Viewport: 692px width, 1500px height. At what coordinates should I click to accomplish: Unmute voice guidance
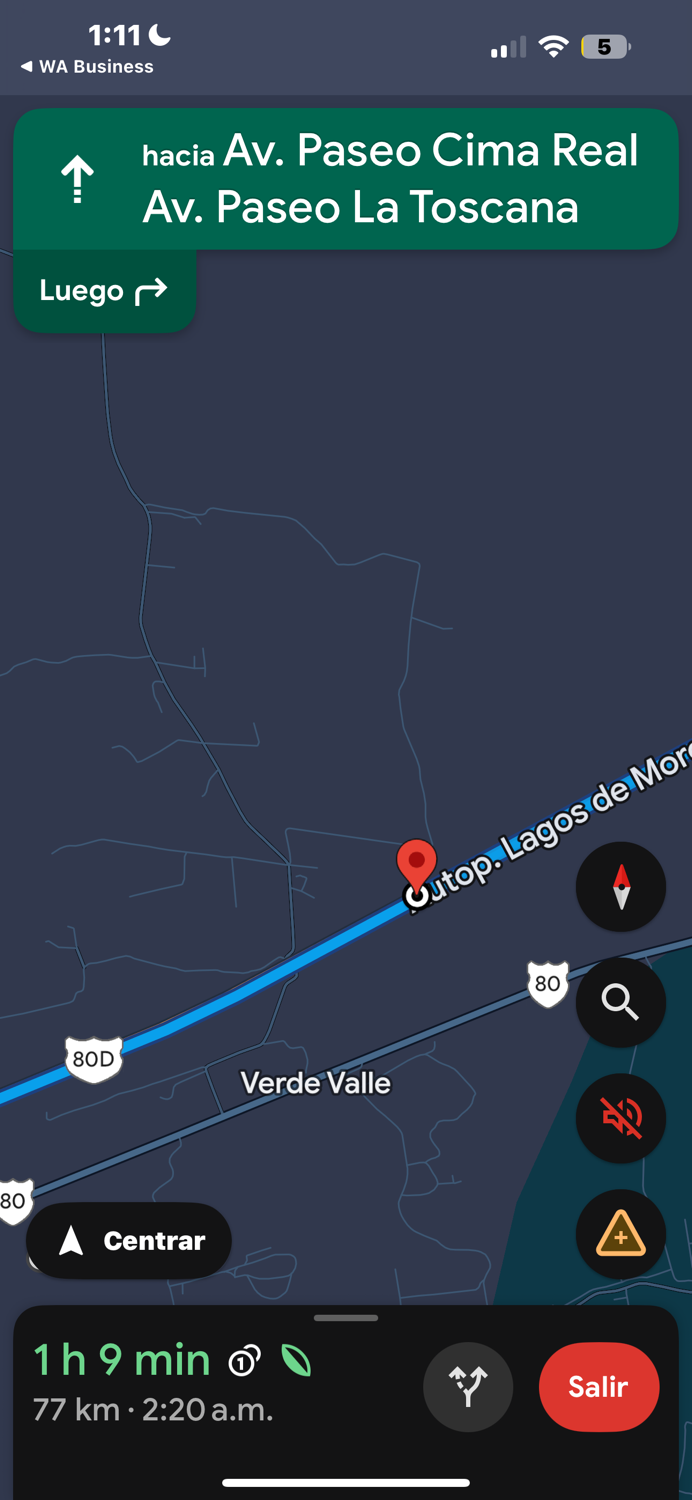(620, 1118)
